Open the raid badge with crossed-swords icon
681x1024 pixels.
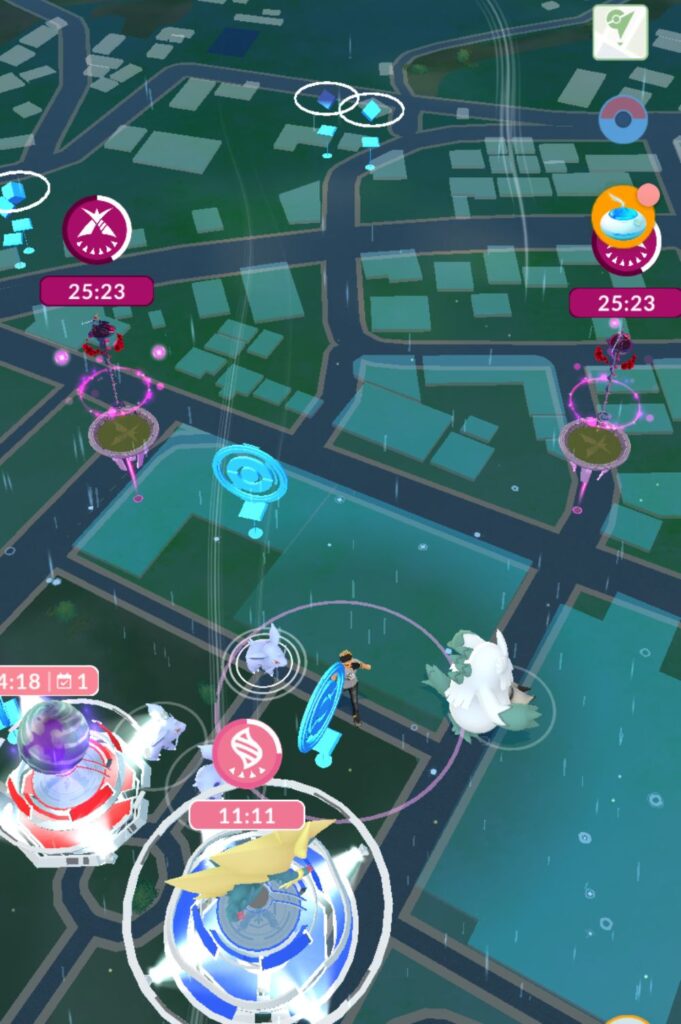coord(96,230)
